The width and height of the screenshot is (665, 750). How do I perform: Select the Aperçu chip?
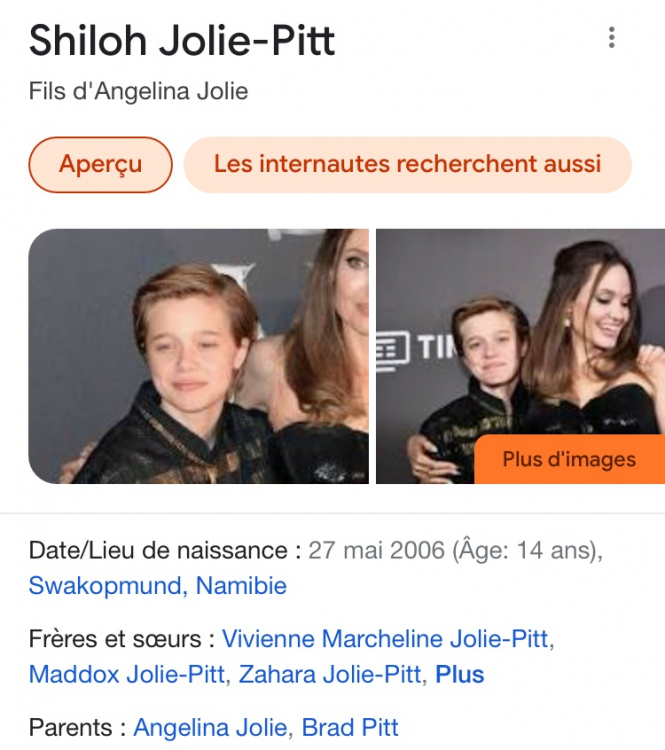(100, 164)
